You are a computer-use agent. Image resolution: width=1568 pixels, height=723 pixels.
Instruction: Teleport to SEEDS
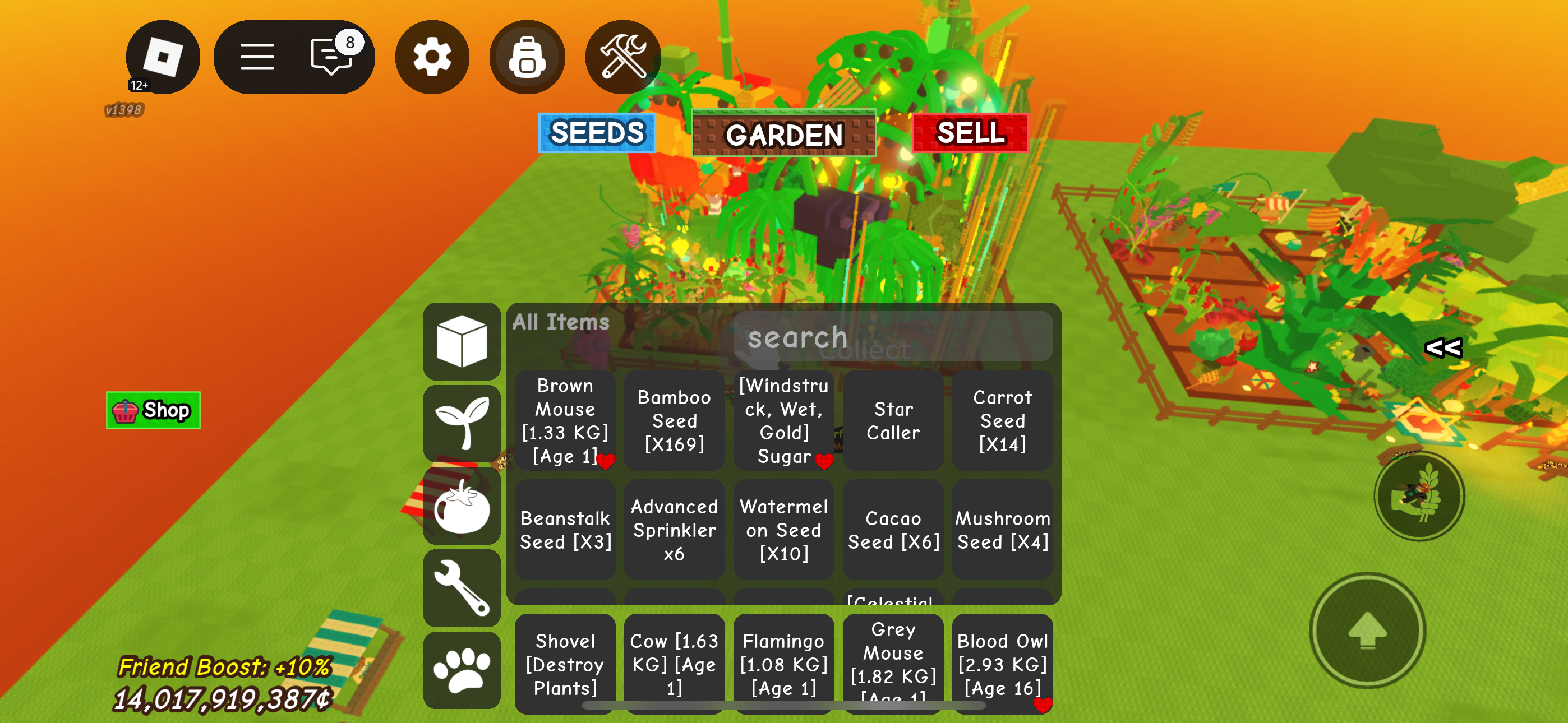597,133
